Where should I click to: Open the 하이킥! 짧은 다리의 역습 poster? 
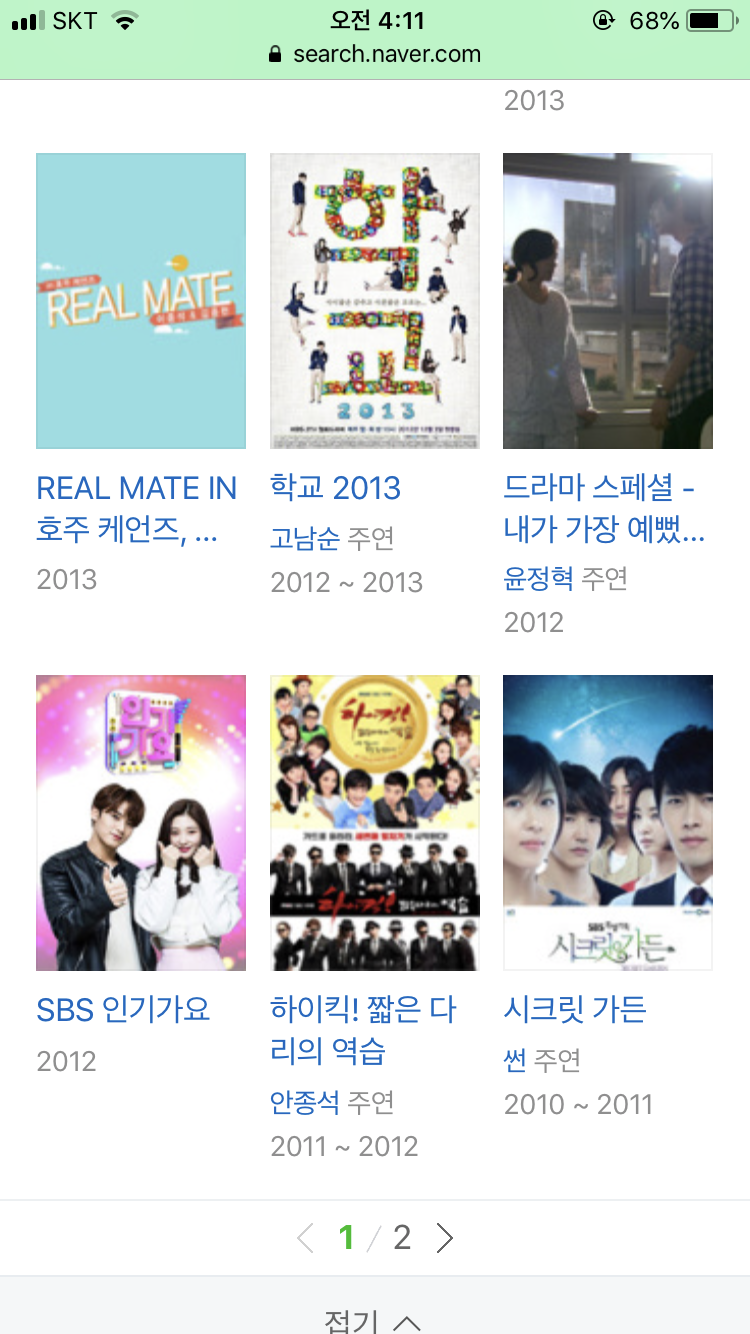click(x=375, y=823)
